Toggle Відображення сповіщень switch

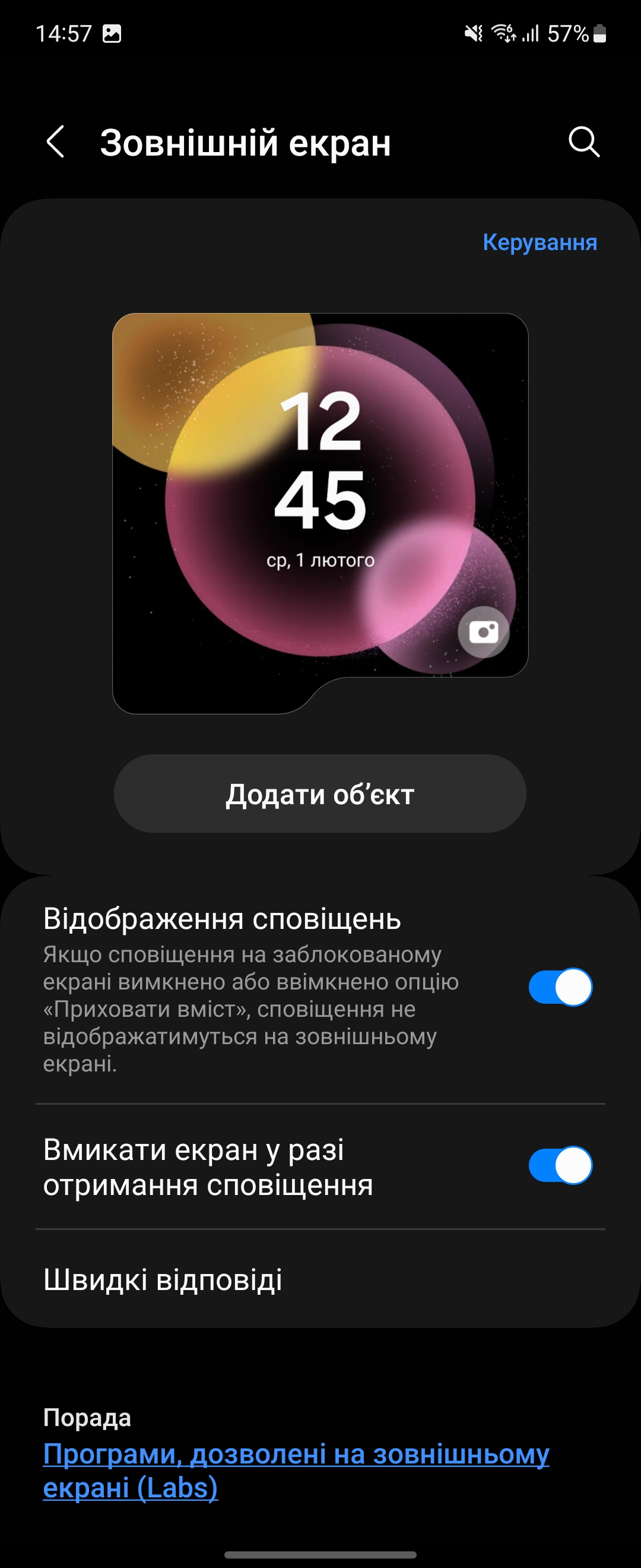click(560, 987)
